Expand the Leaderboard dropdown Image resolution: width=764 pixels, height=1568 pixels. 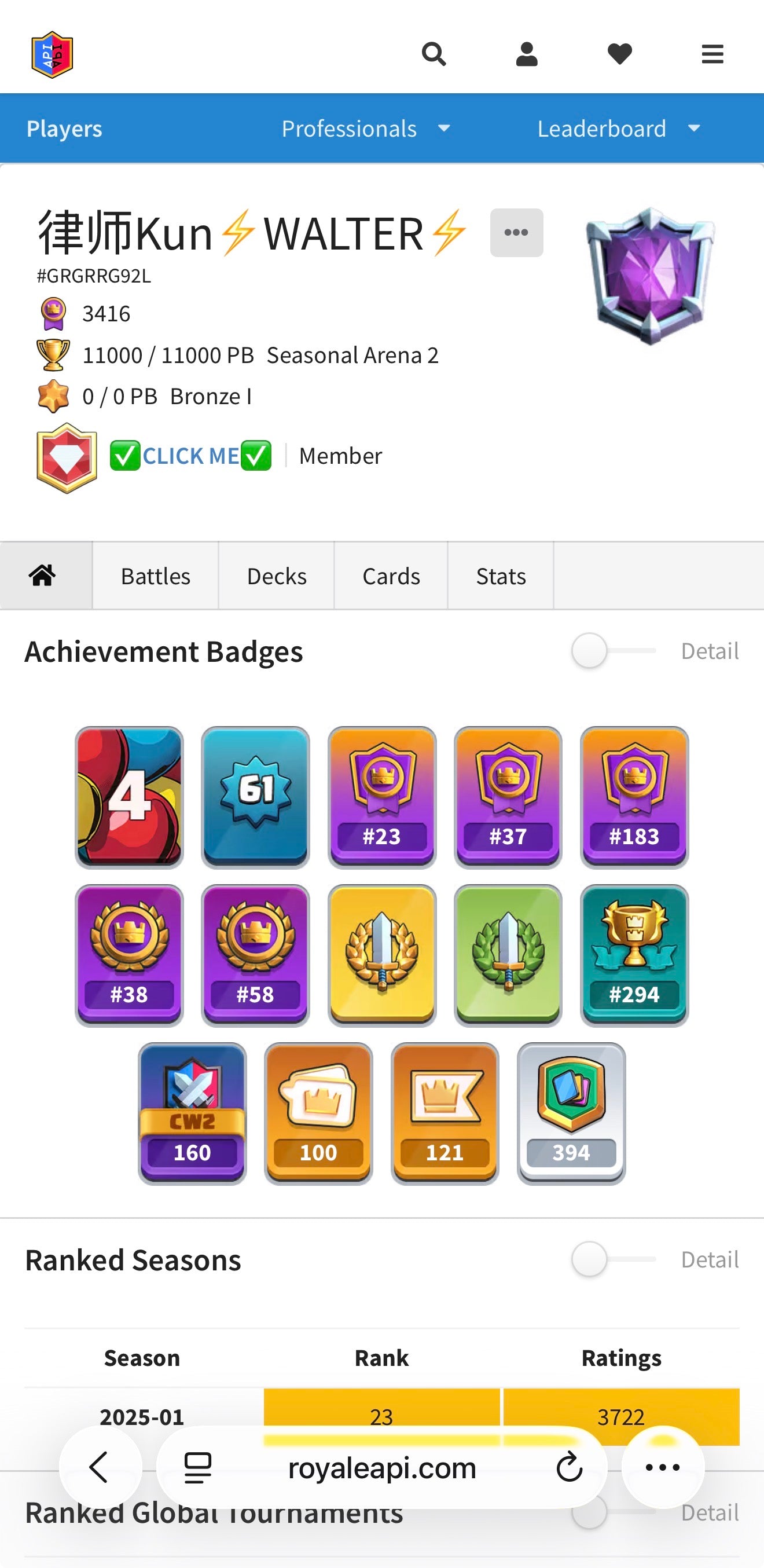coord(618,129)
